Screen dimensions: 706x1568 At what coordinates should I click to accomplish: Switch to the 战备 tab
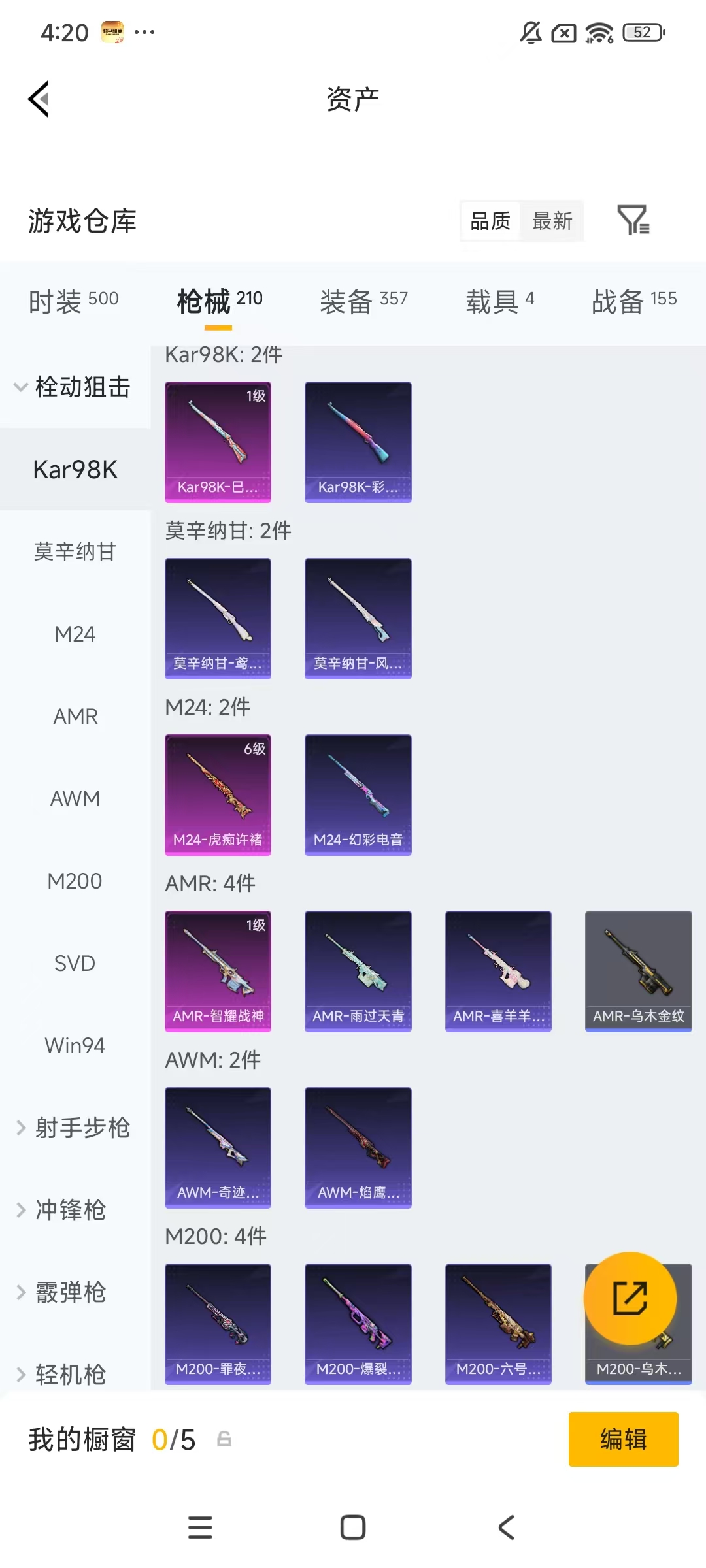[x=634, y=301]
